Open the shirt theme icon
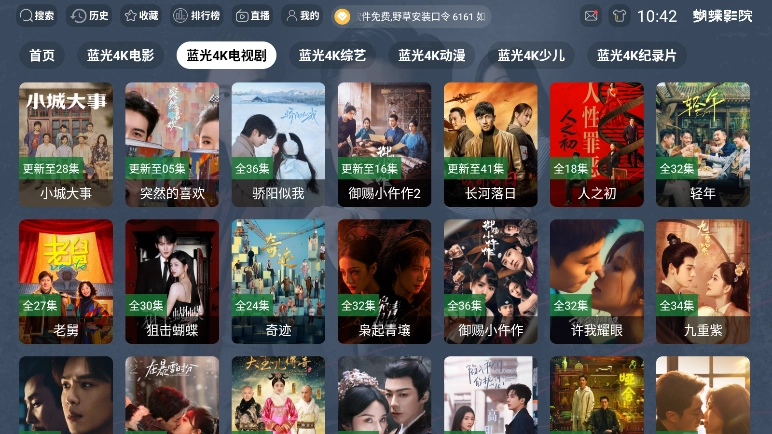 pos(618,16)
